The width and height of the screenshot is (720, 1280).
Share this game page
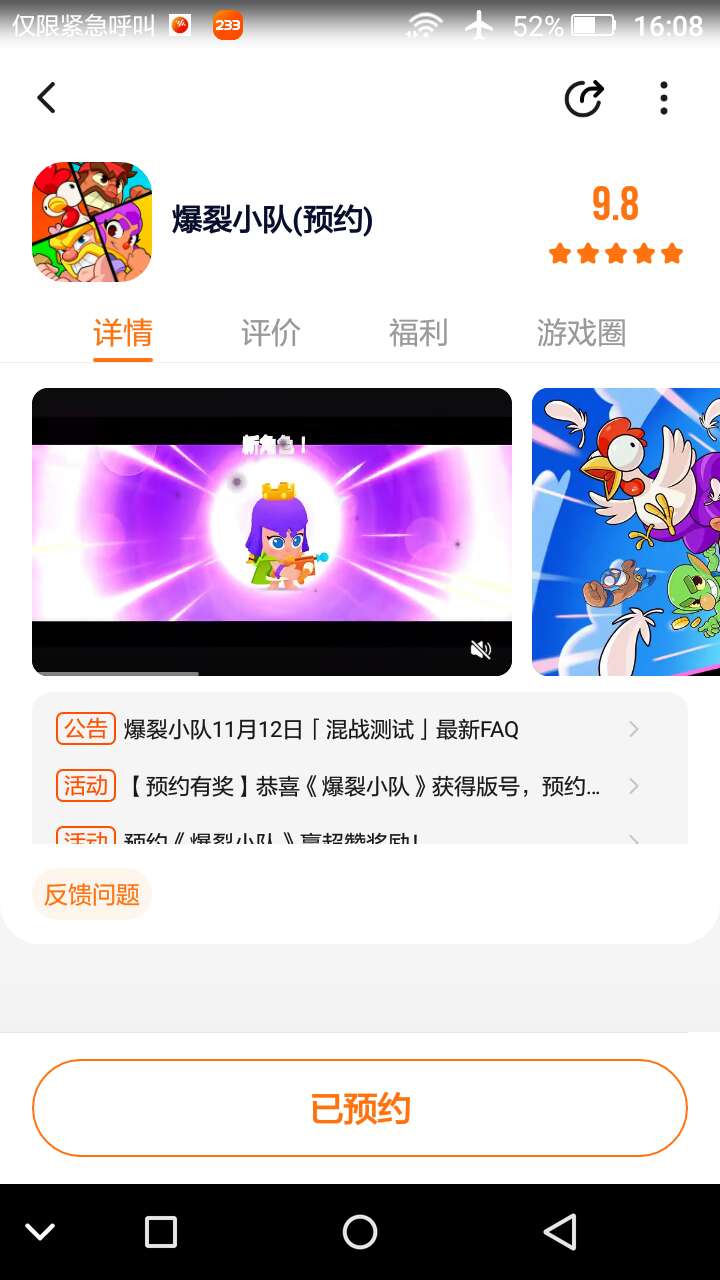[x=584, y=98]
